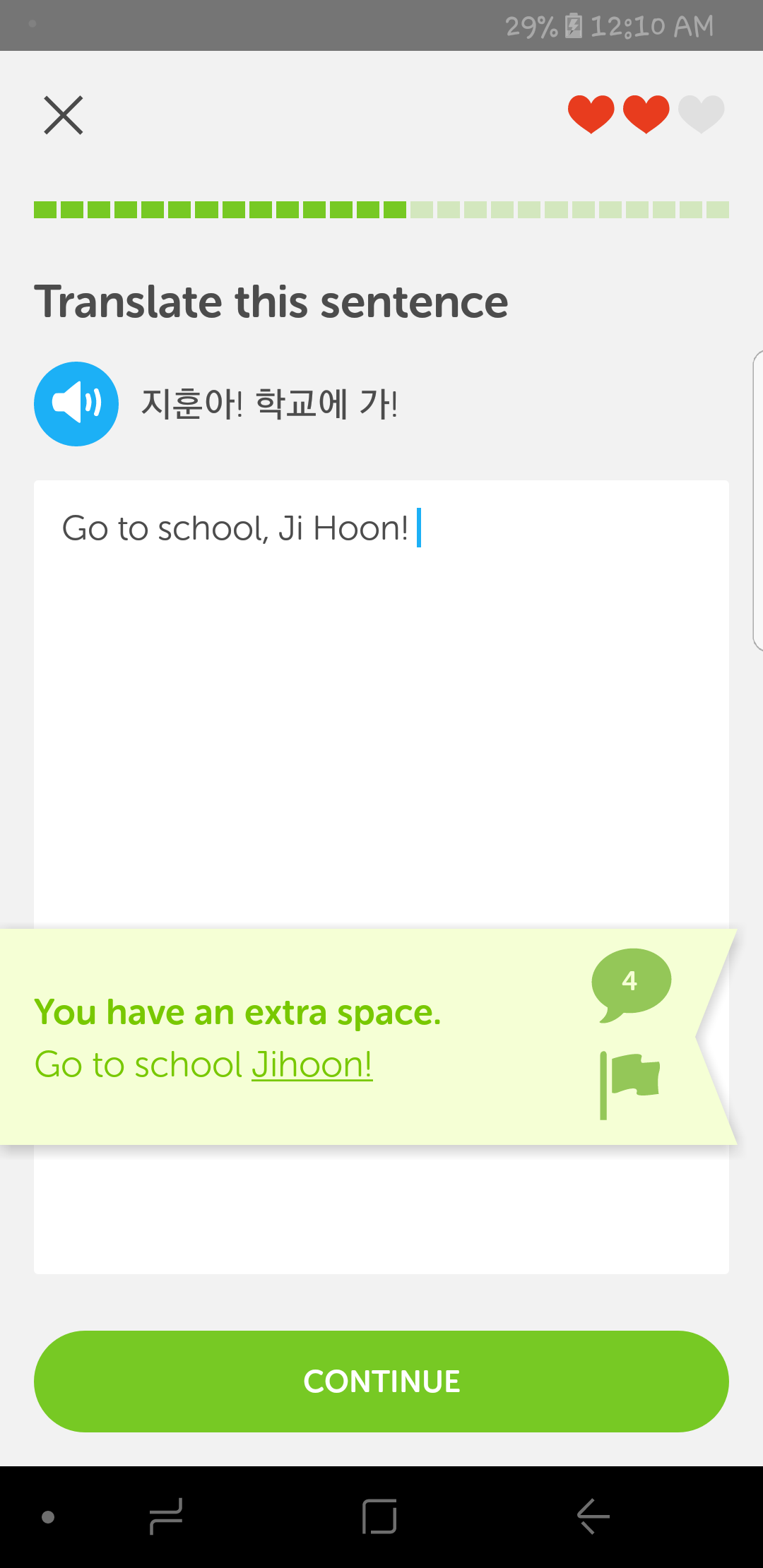Screen dimensions: 763x1568
Task: Report the sentence with the flag icon
Action: (x=629, y=1086)
